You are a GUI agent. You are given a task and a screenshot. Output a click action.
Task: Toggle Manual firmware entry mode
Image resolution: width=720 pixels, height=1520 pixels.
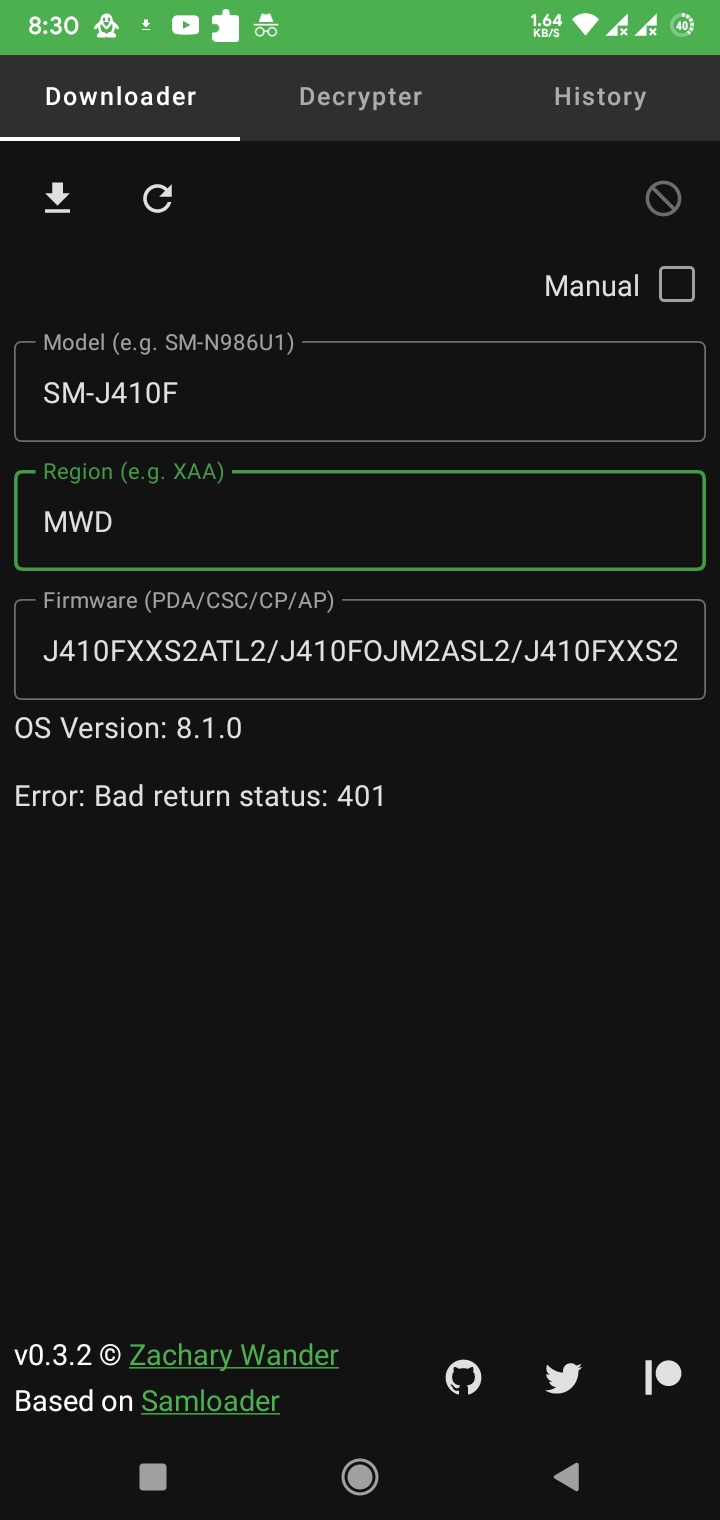point(676,284)
